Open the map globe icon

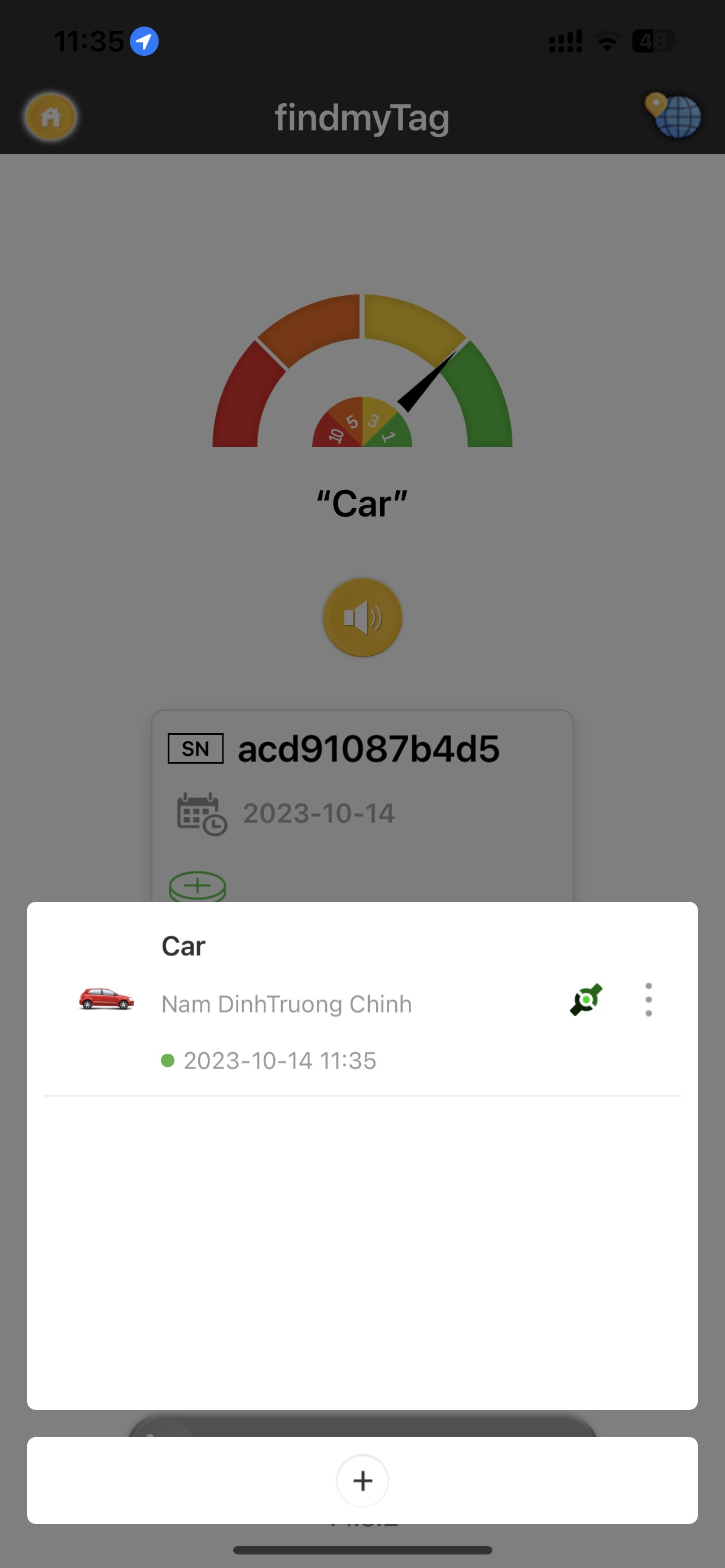click(674, 116)
